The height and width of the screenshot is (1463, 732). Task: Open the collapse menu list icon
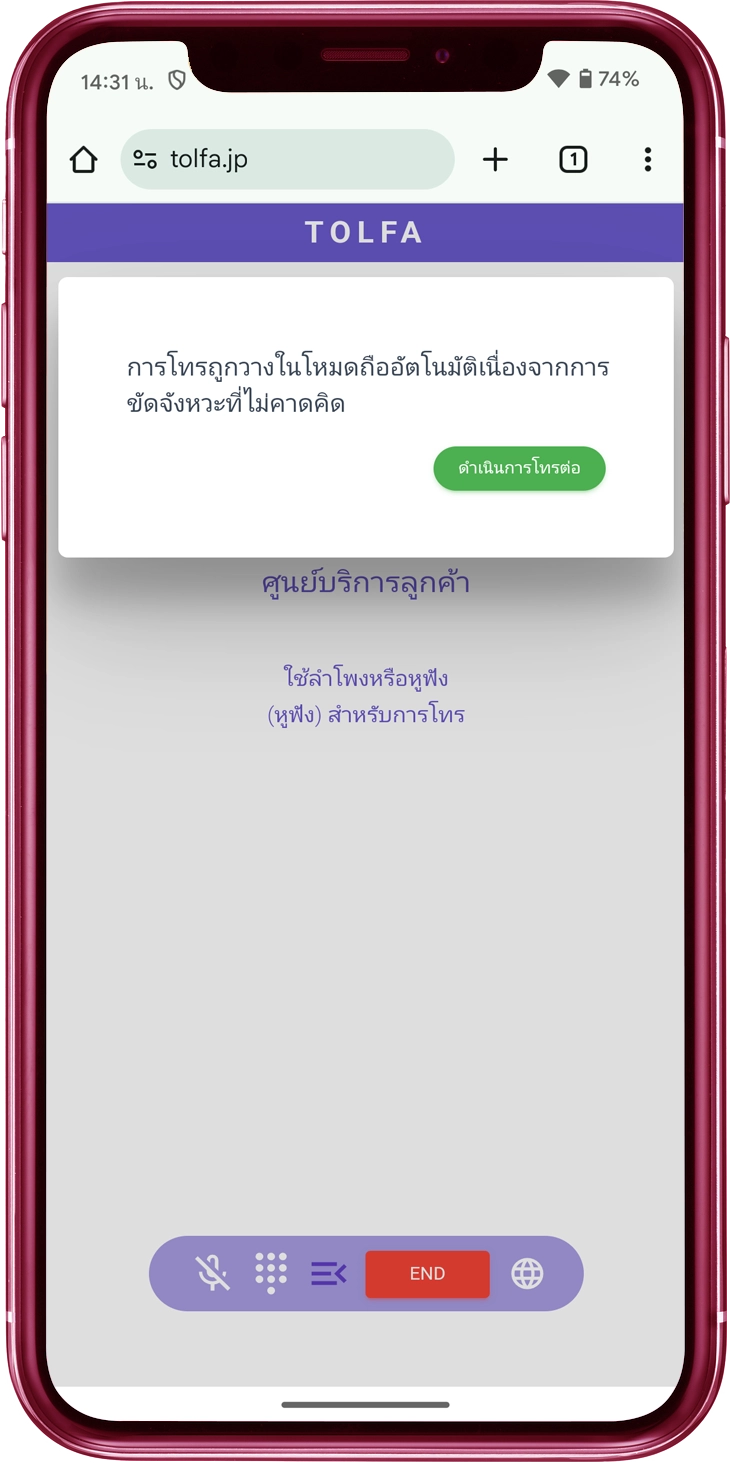[328, 1273]
